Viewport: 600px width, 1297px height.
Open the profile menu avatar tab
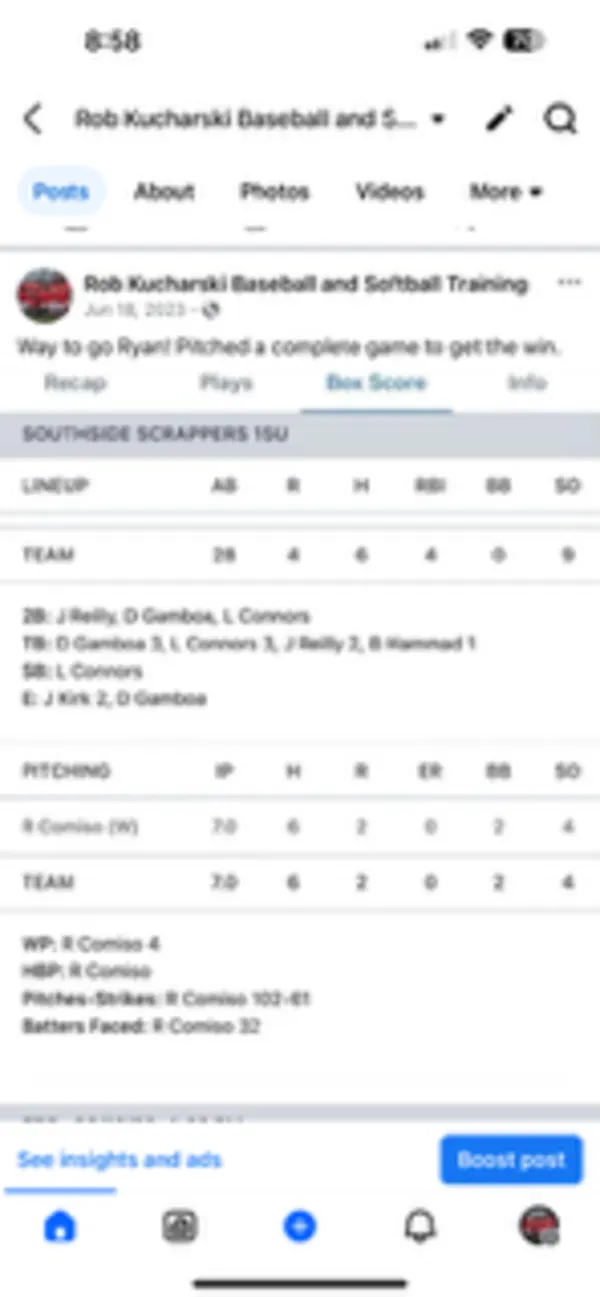coord(539,1226)
